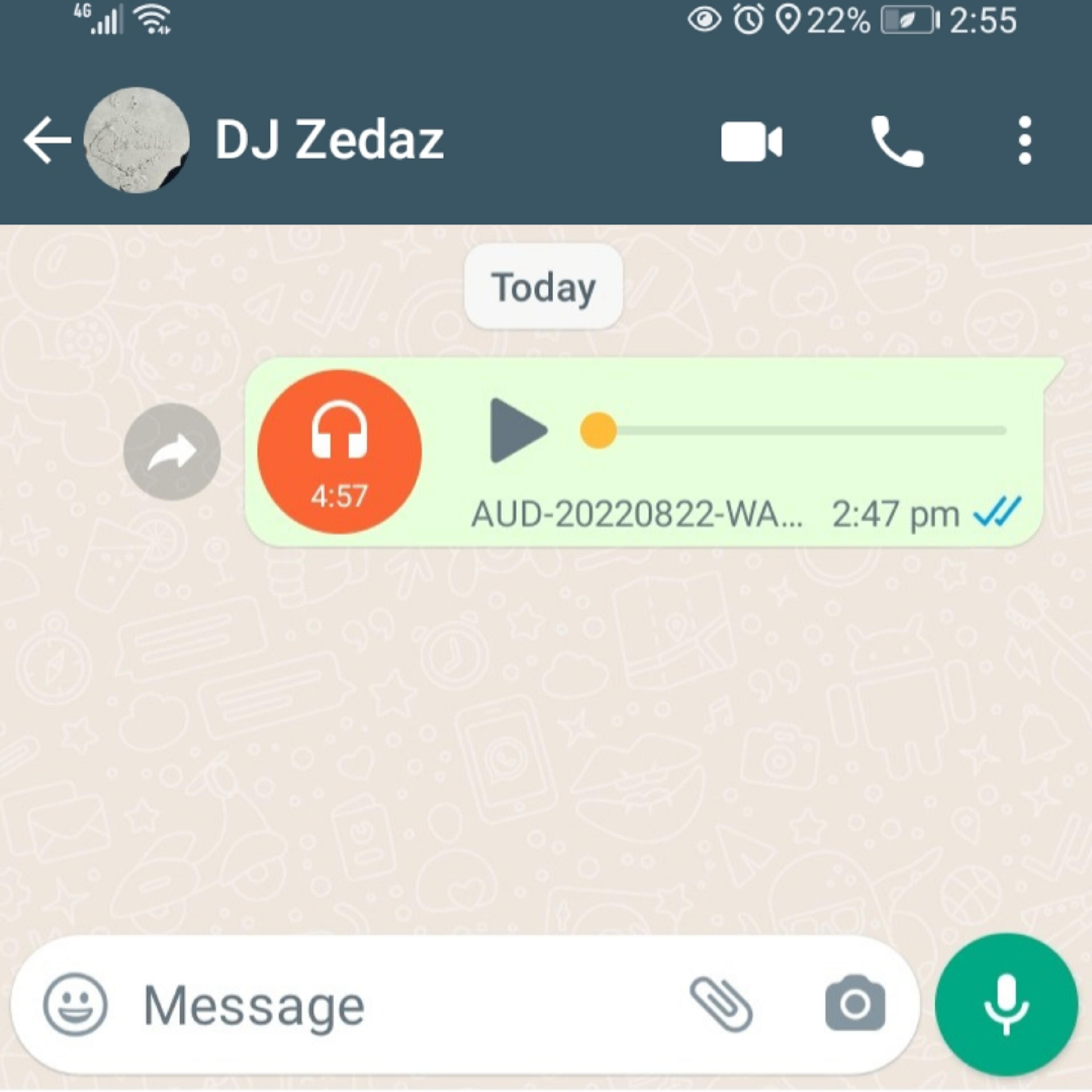The image size is (1092, 1092).
Task: Open the overflow menu
Action: [x=1025, y=141]
